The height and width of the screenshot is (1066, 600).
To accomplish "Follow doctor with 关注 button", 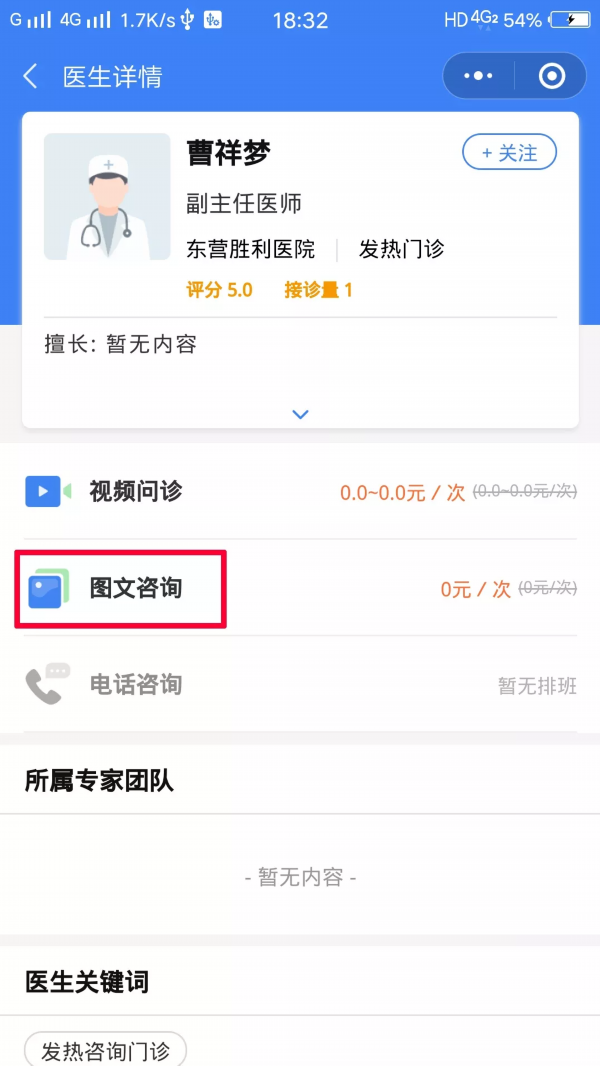I will coord(509,153).
